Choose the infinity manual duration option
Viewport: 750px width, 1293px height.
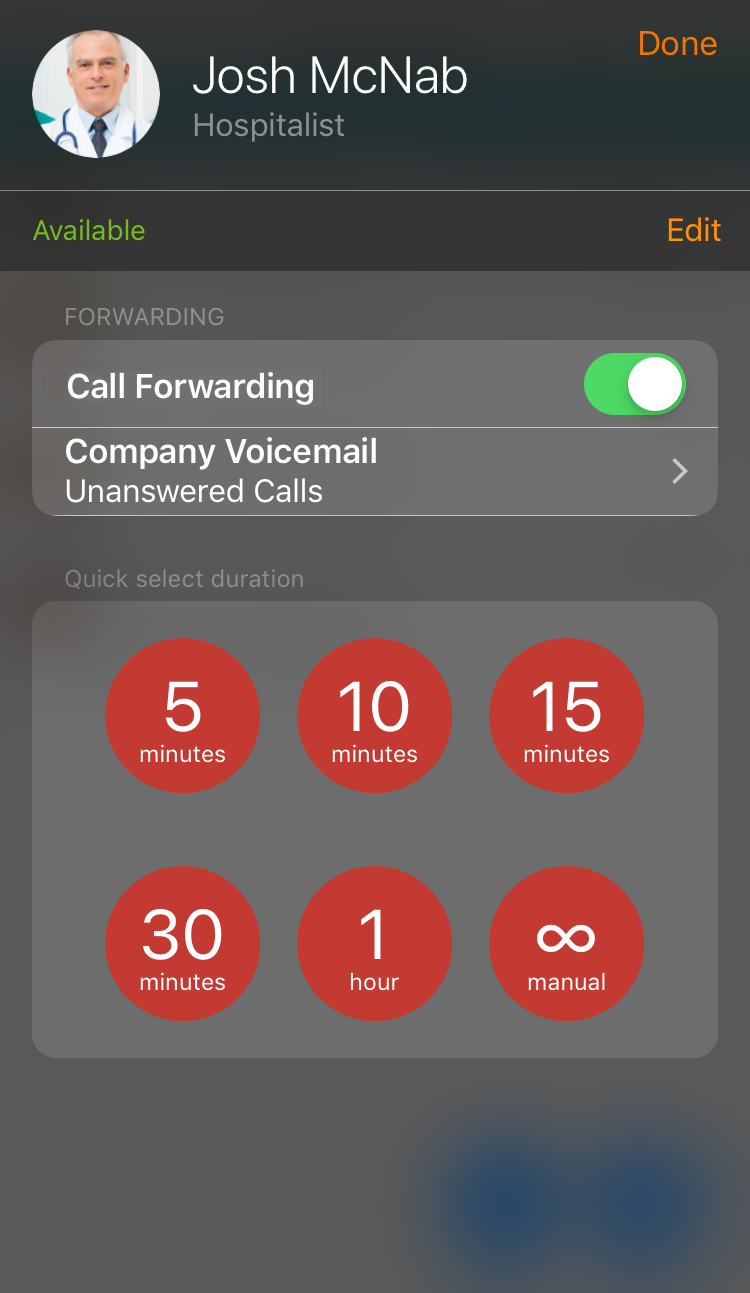(x=567, y=943)
